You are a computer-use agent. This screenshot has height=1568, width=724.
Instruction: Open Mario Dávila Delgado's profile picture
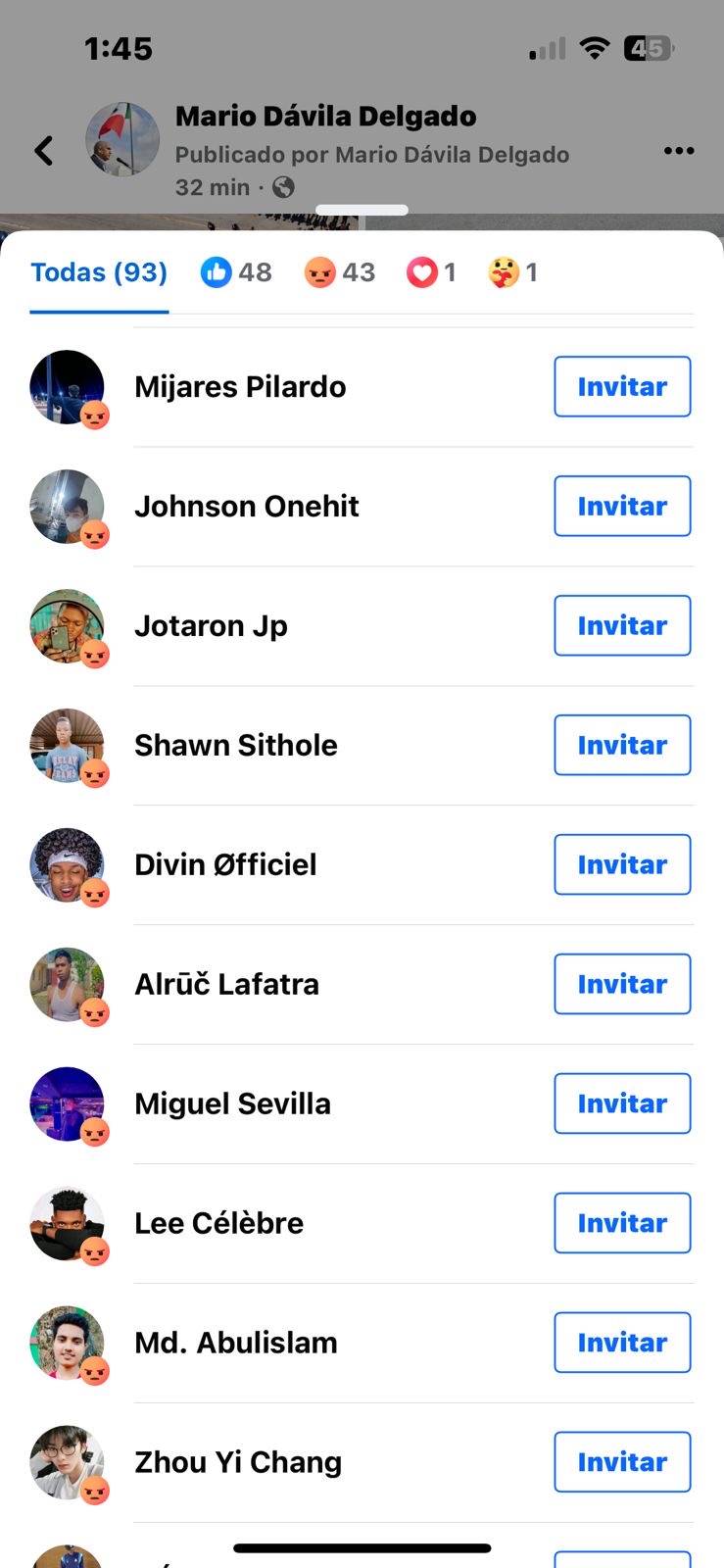[x=122, y=139]
